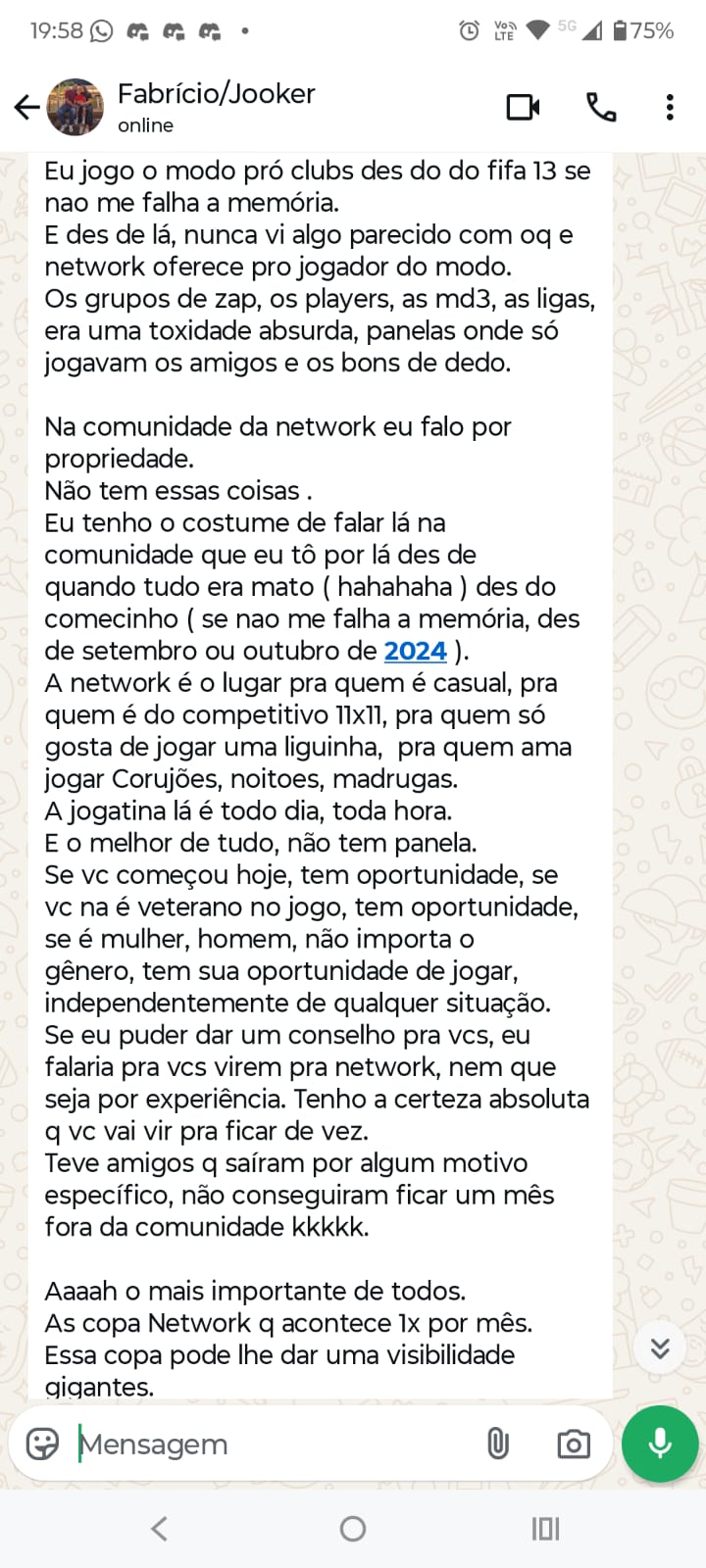
Task: Jump to the latest messages
Action: 660,1348
